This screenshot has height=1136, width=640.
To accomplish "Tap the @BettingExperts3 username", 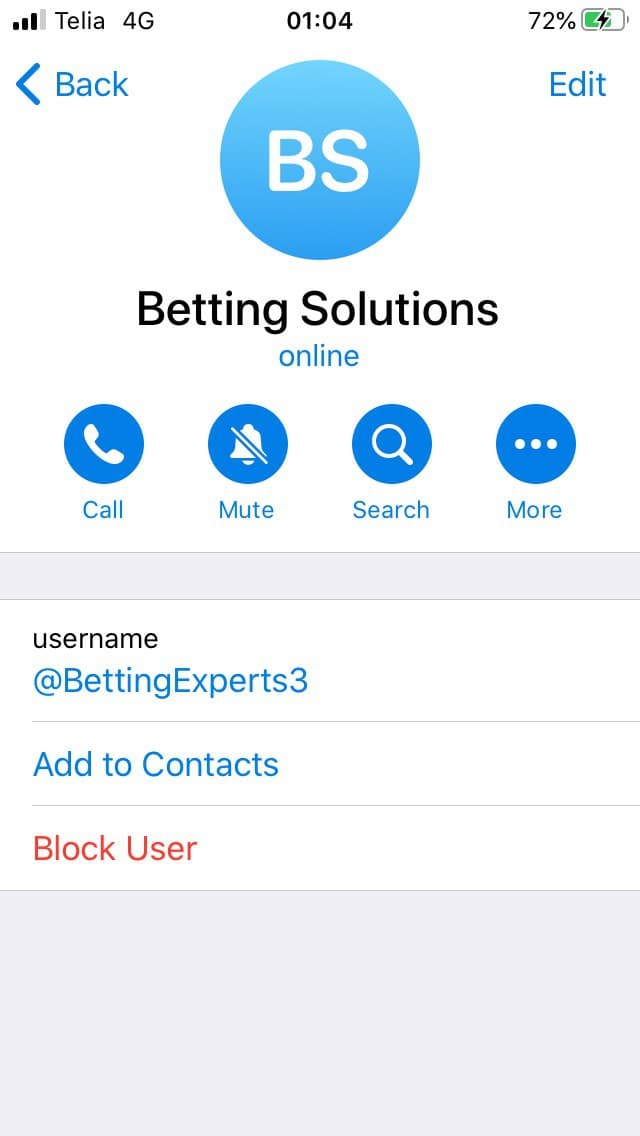I will point(170,682).
